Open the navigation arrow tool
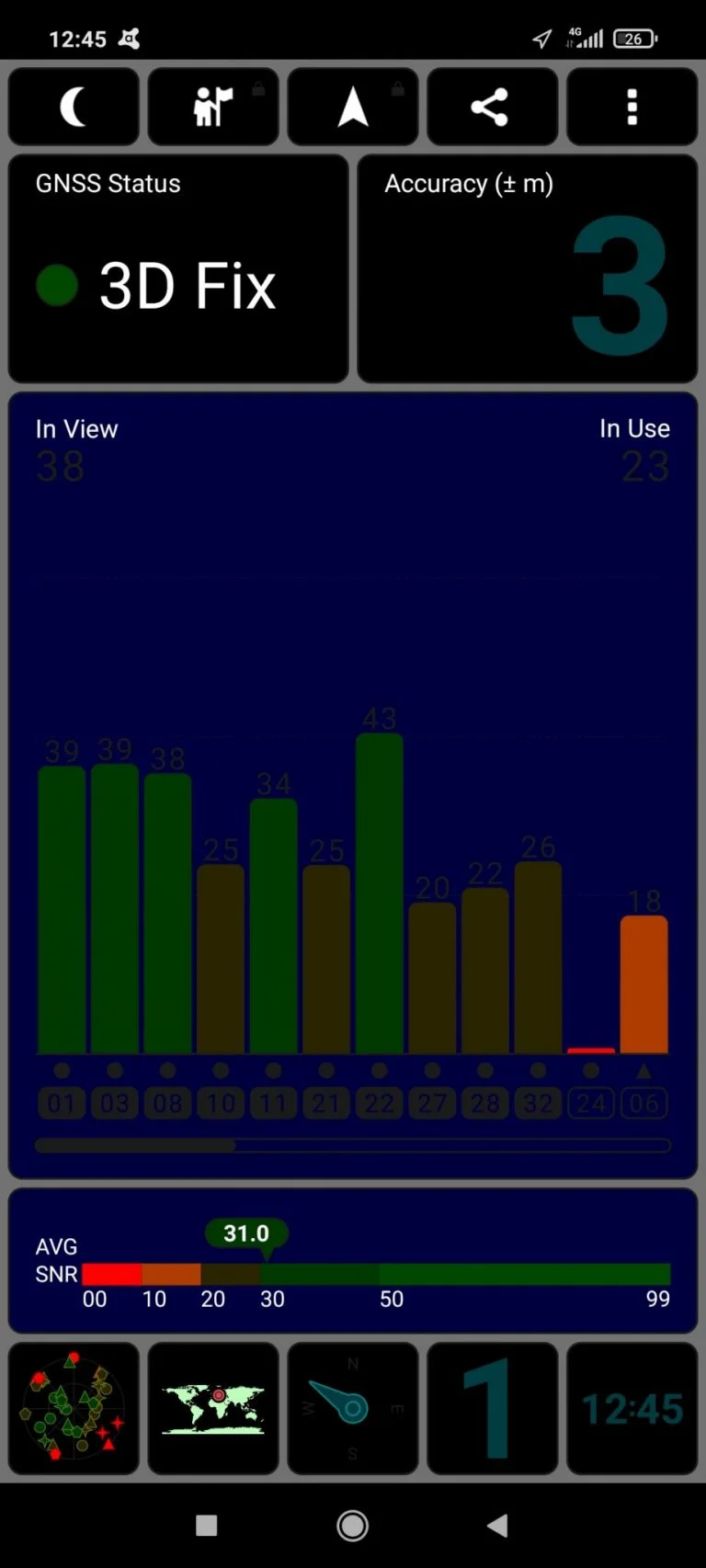706x1568 pixels. coord(353,108)
